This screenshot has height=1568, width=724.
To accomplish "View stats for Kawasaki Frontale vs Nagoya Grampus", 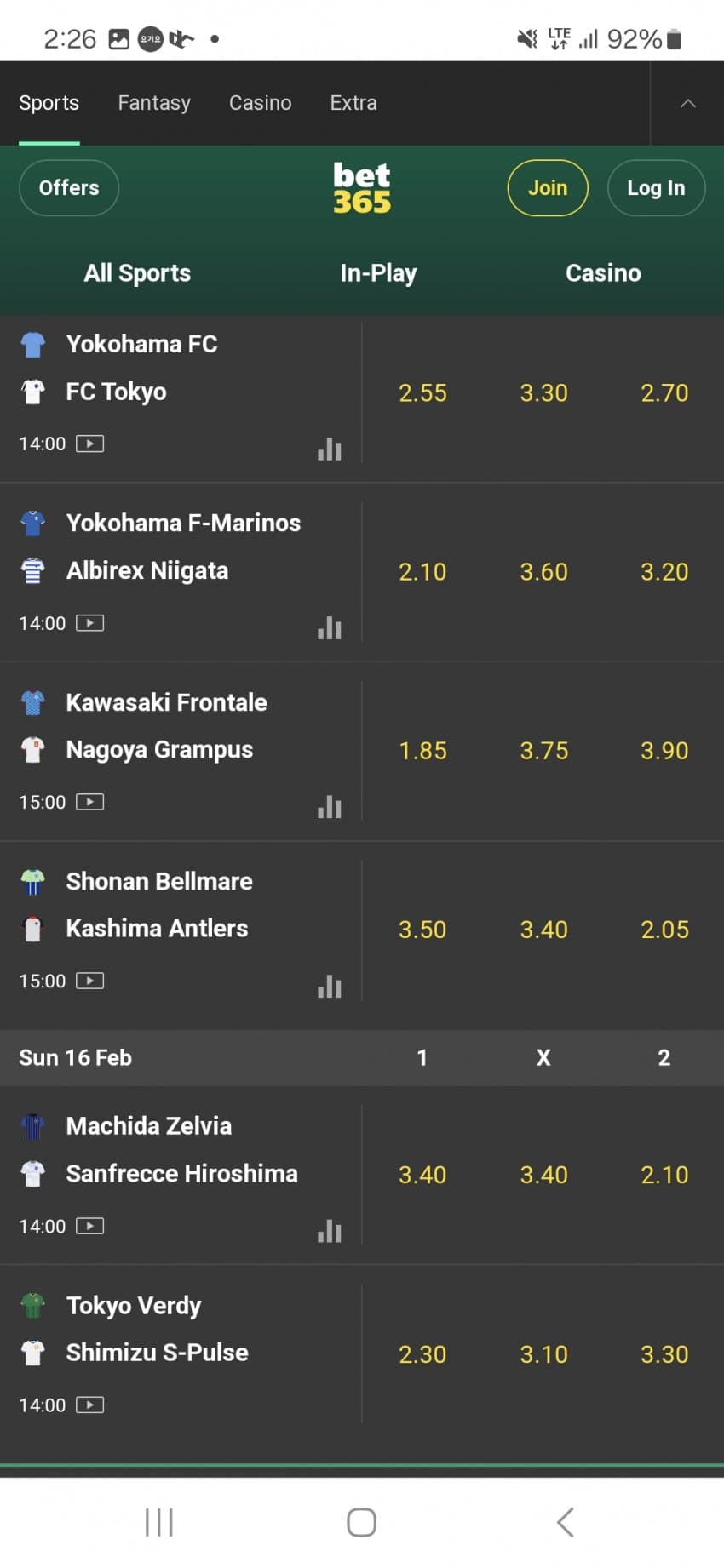I will pos(330,806).
